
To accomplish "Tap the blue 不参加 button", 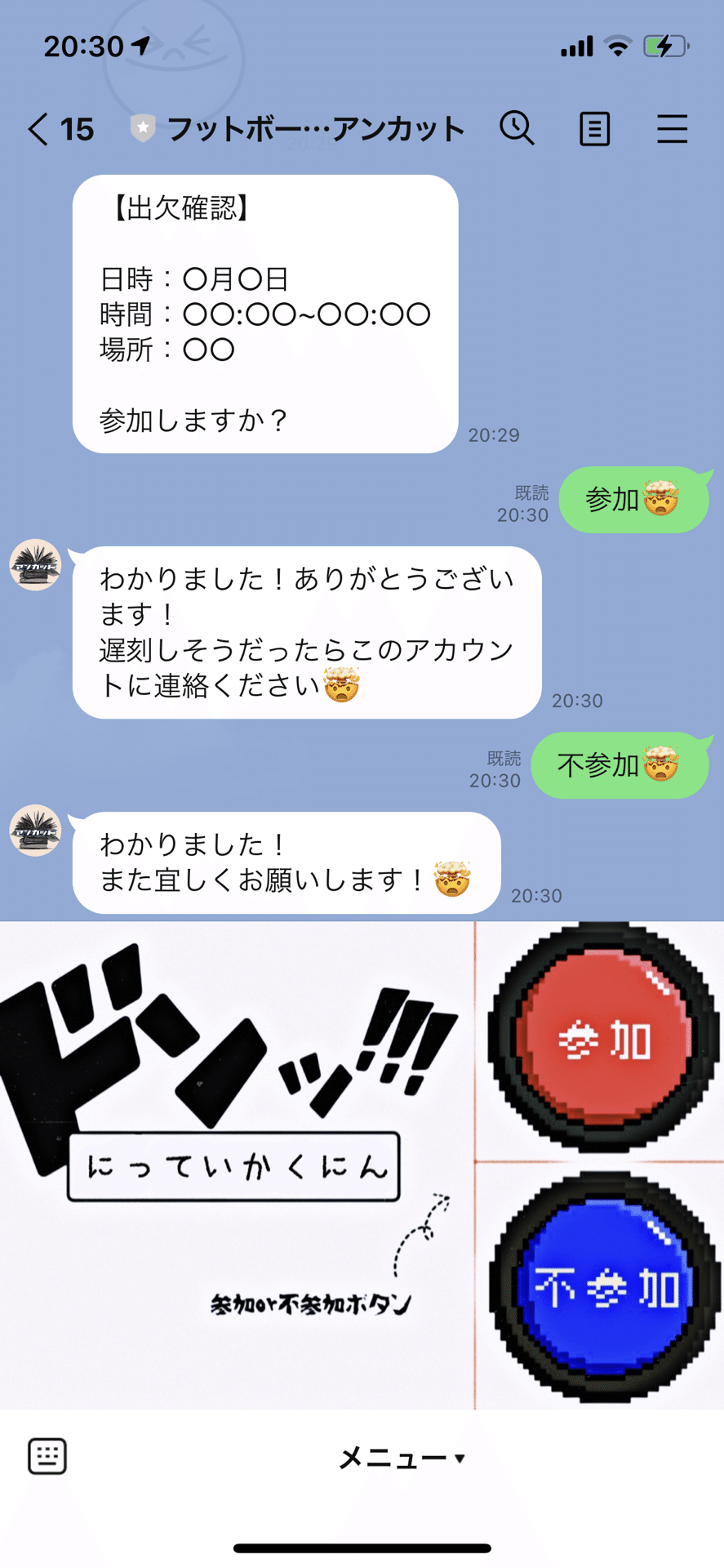I will [604, 1286].
